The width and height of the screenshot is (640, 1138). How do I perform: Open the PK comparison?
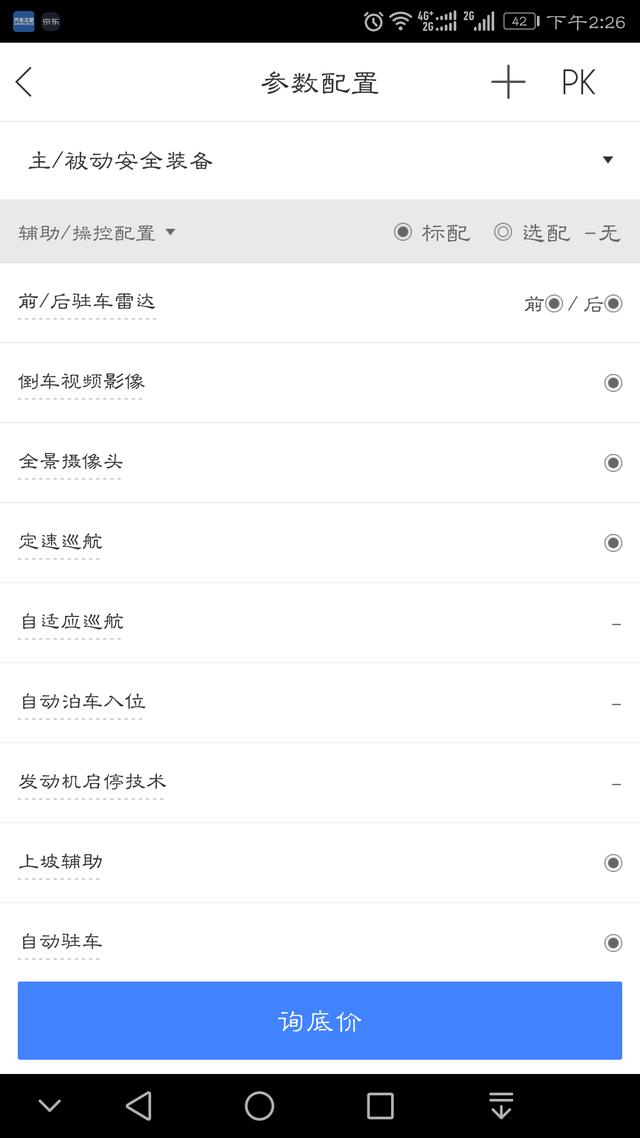pyautogui.click(x=578, y=83)
